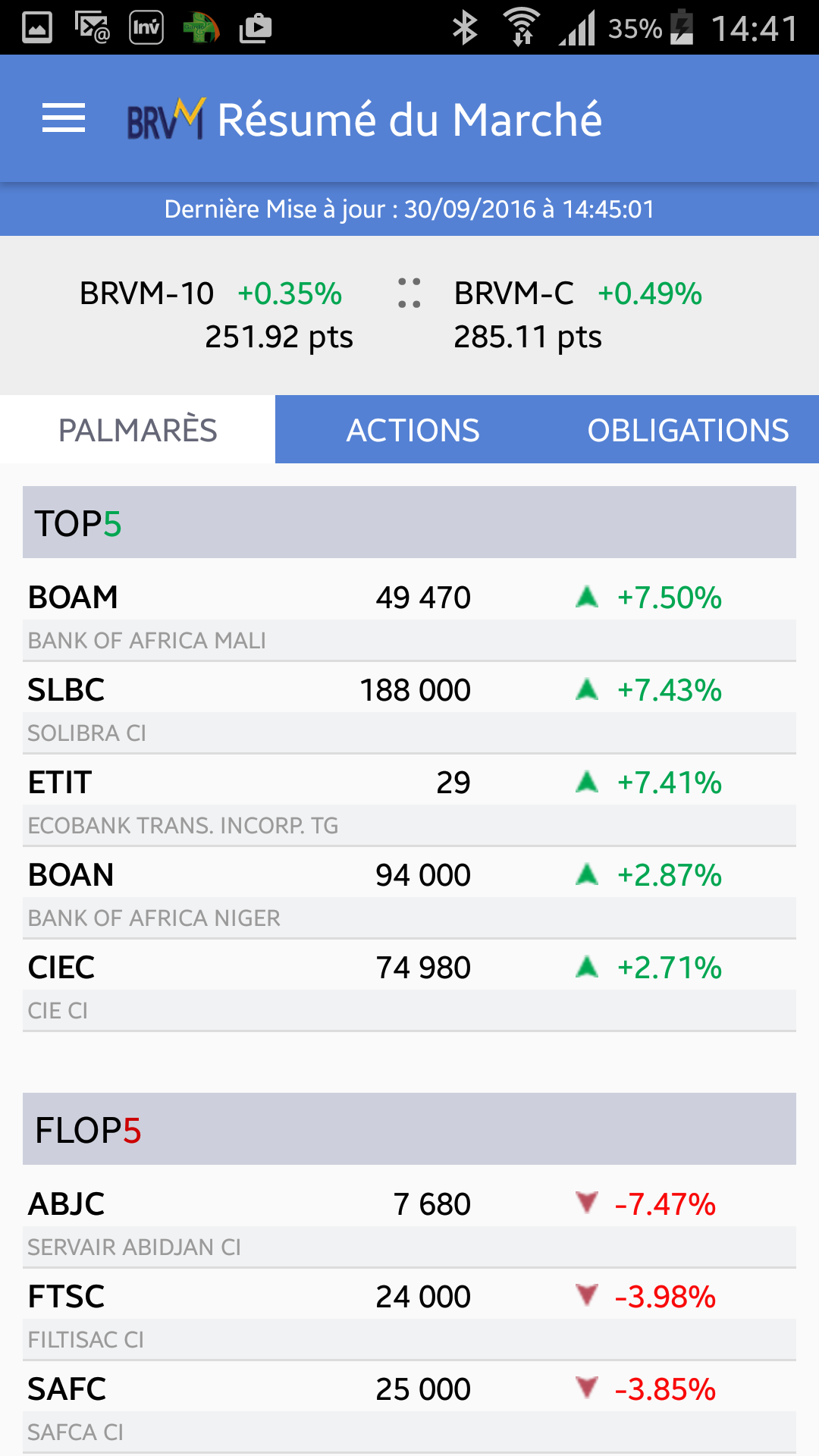Open ABJC Servair Abidjan CI row
Image resolution: width=819 pixels, height=1456 pixels.
tap(409, 1224)
